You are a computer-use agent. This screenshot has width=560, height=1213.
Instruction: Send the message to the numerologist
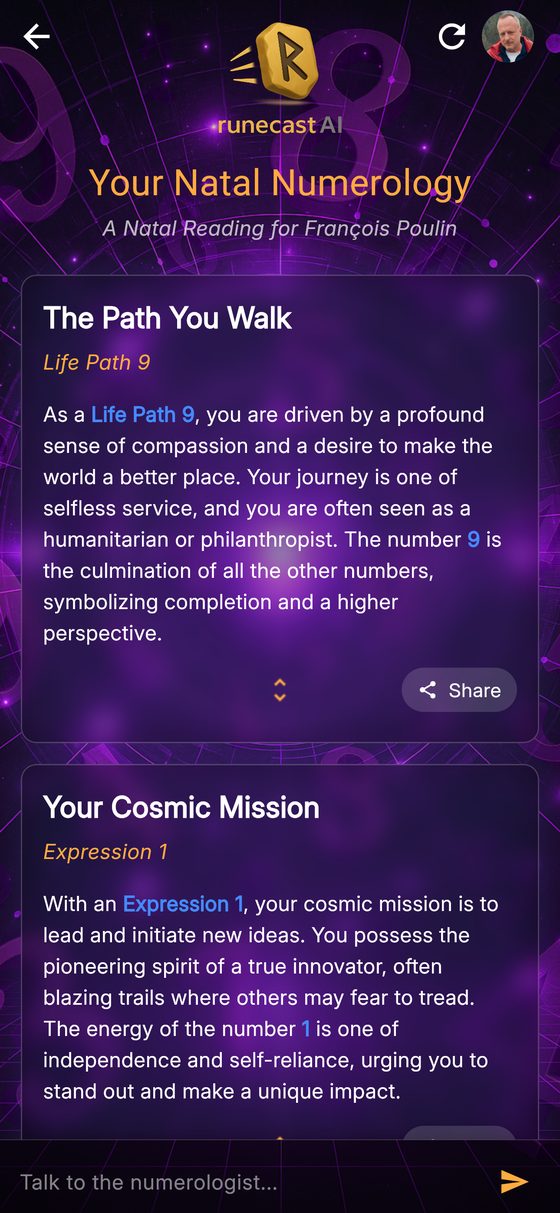coord(514,1182)
